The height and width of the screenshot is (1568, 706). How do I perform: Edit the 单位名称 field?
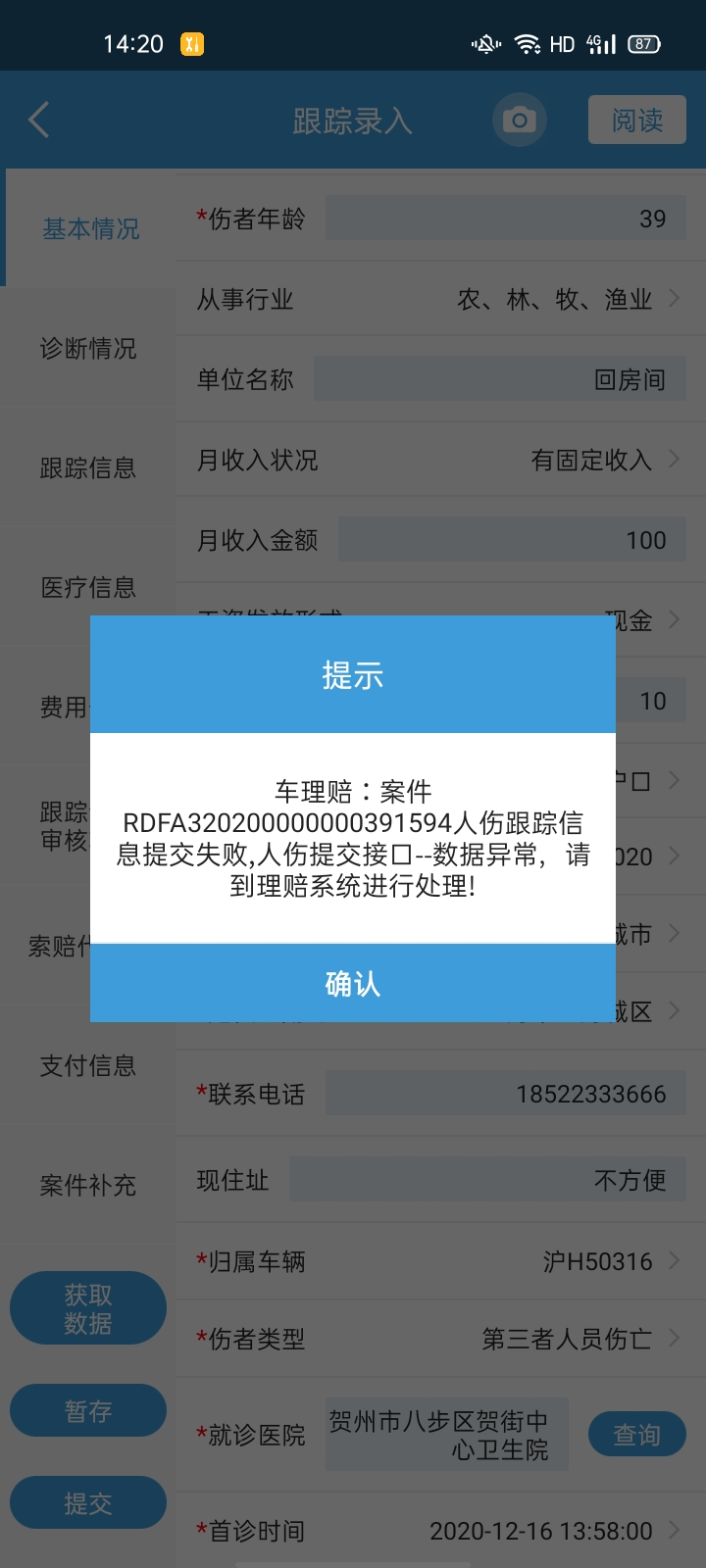click(499, 379)
